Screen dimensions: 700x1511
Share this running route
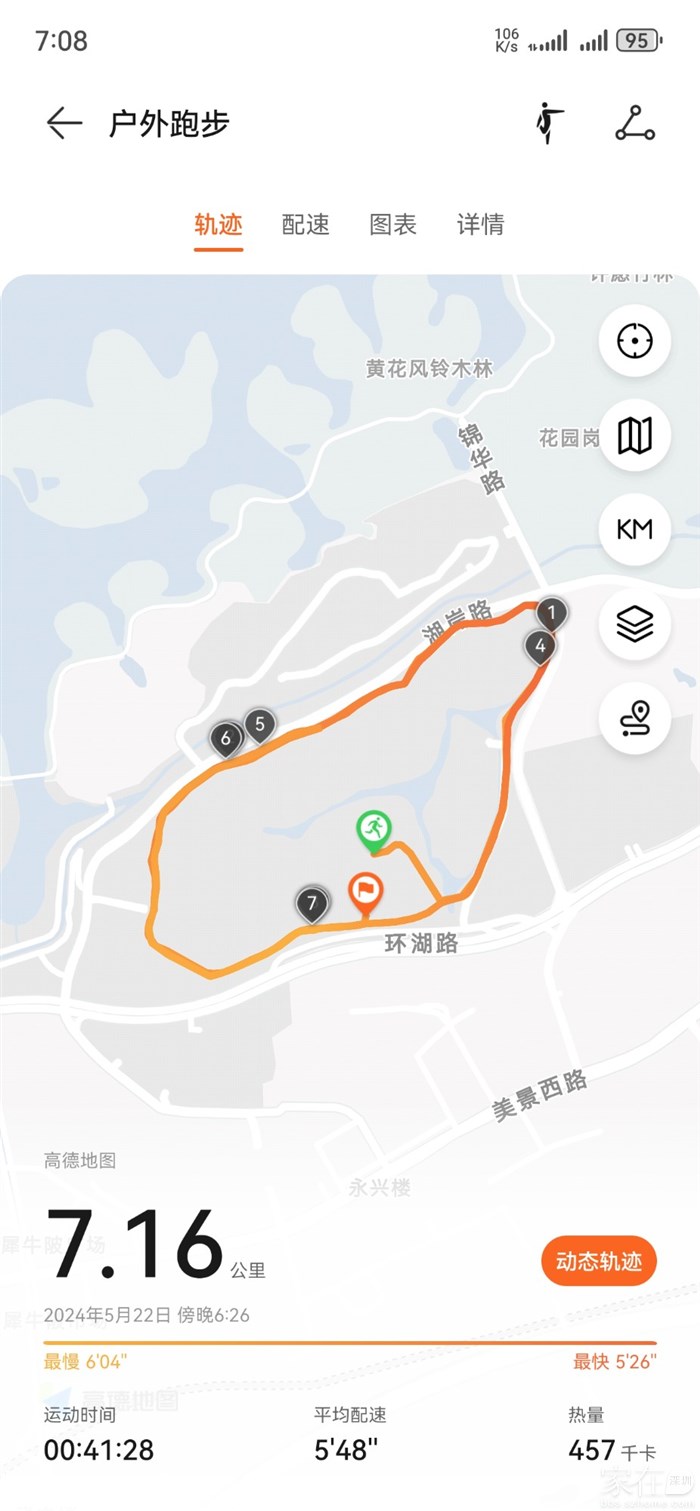tap(634, 123)
